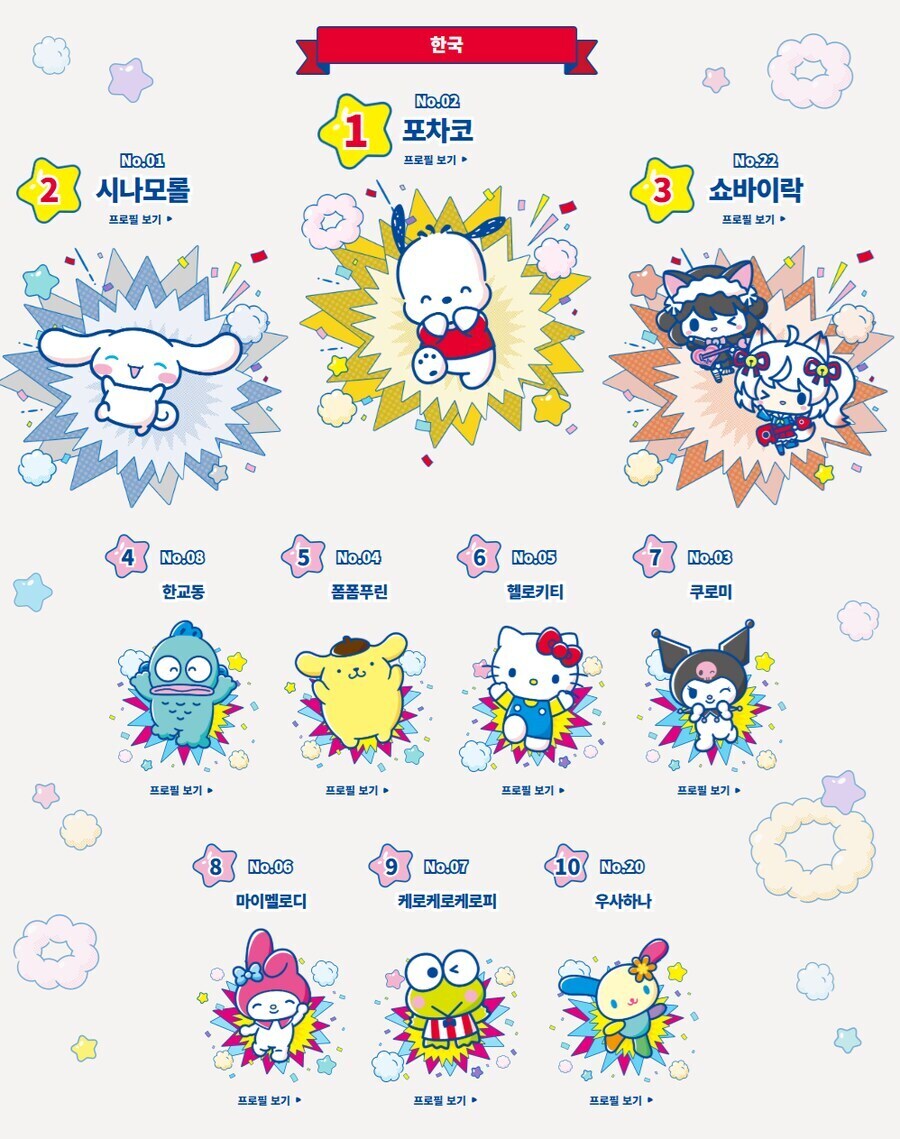Open the profile link under 한교동
This screenshot has height=1139, width=900.
point(182,790)
